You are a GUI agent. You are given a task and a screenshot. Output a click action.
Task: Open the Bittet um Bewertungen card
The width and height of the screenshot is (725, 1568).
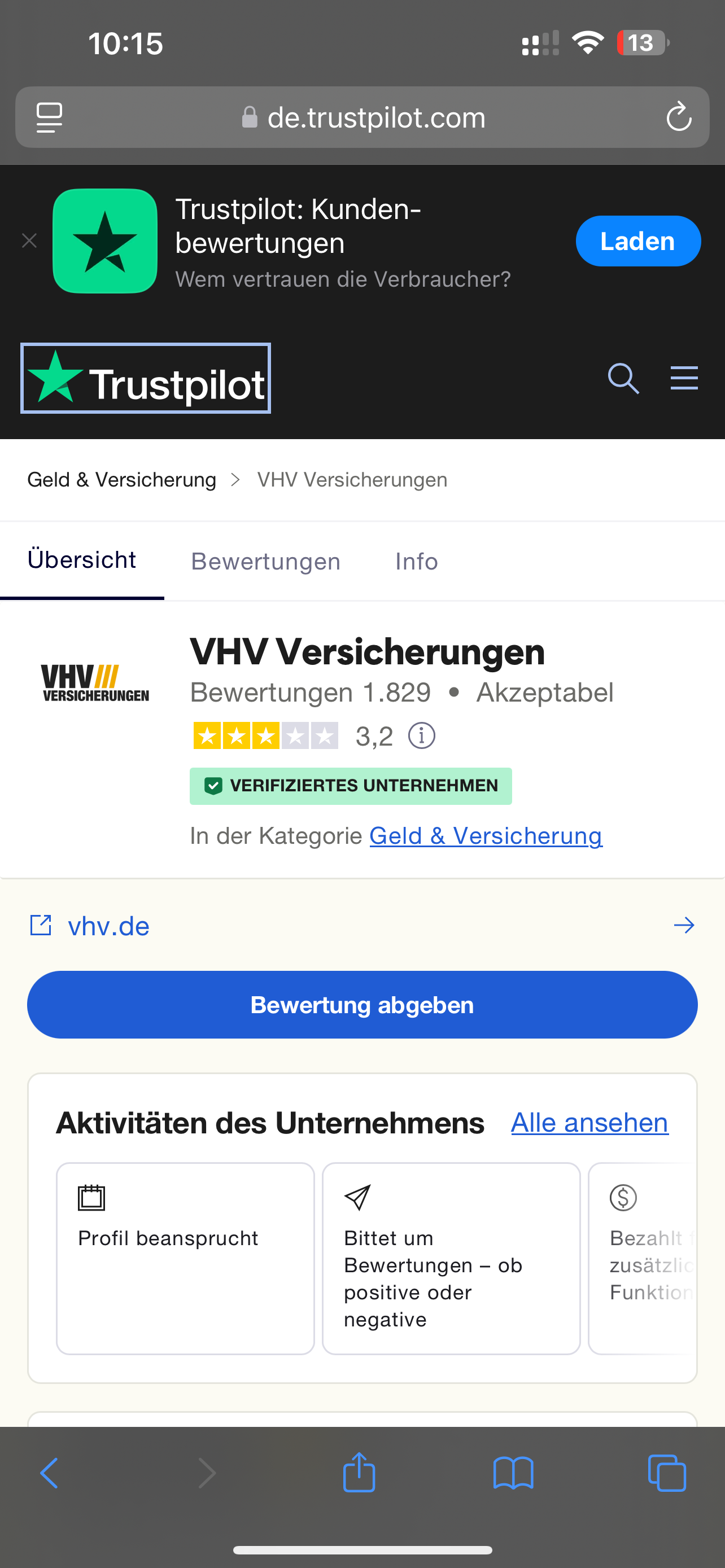click(x=451, y=1258)
